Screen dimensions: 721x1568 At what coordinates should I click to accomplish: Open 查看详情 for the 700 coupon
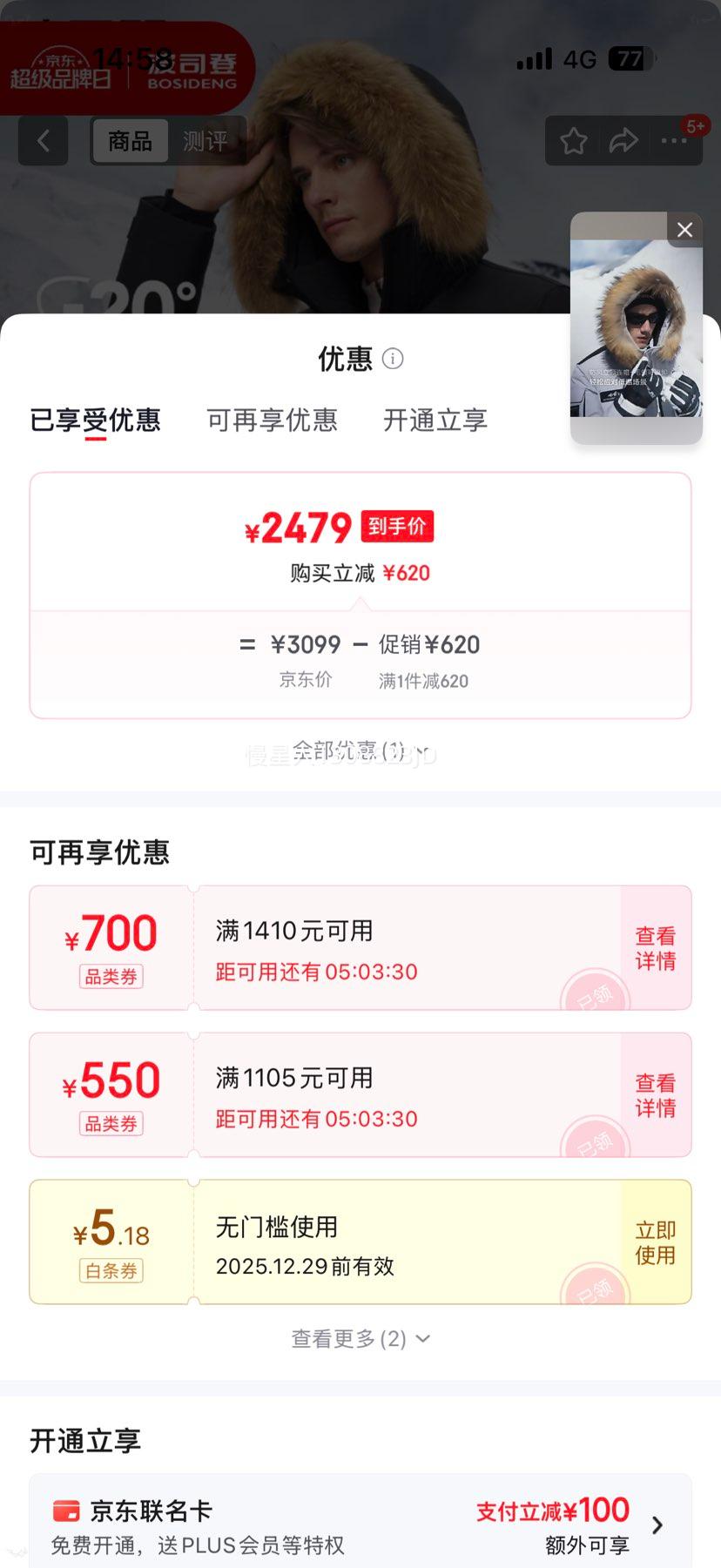pos(655,947)
